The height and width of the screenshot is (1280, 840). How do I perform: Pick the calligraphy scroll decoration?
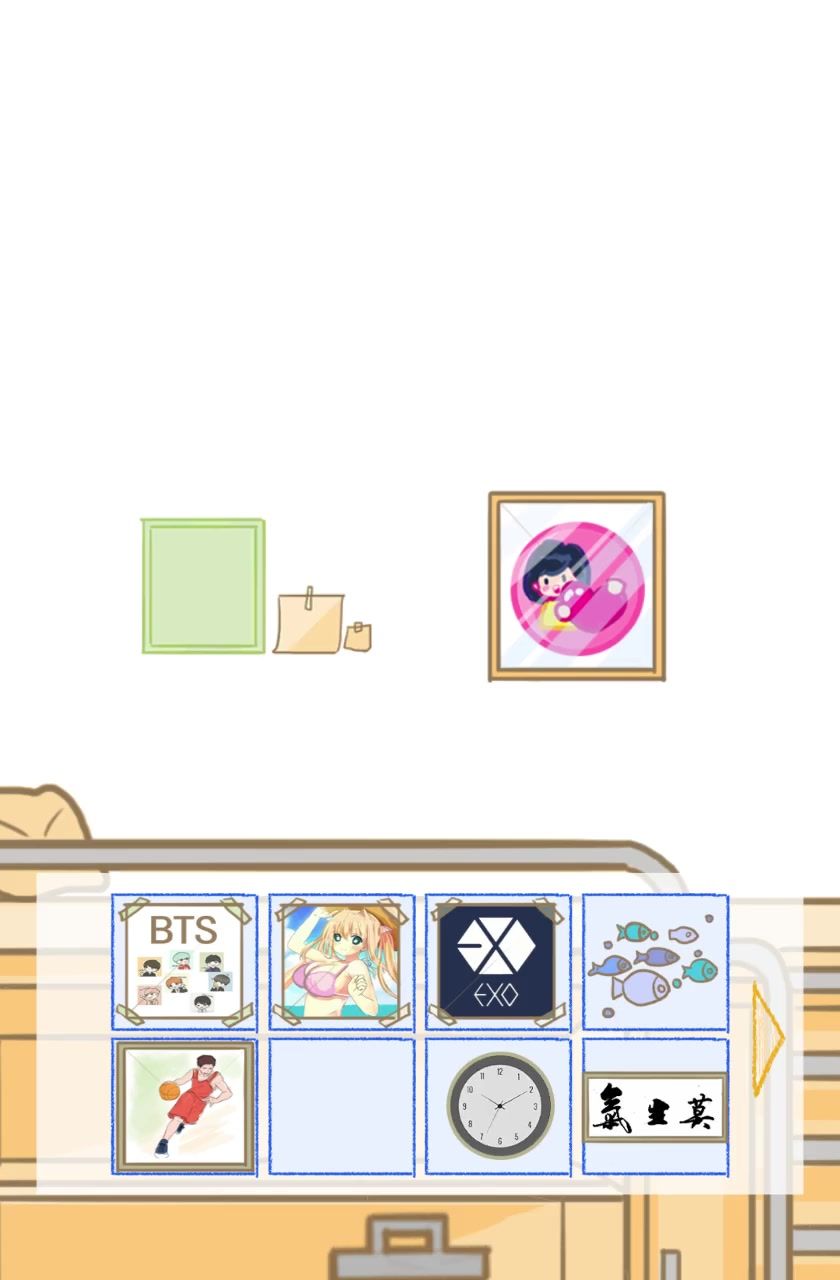[x=655, y=1108]
